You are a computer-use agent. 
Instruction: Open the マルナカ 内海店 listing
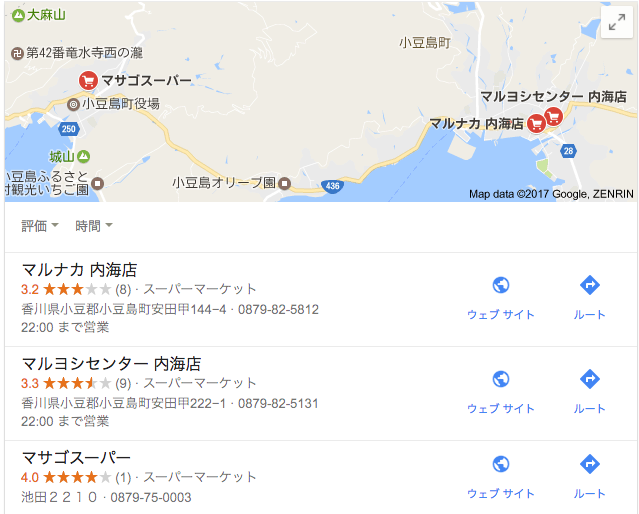[79, 269]
